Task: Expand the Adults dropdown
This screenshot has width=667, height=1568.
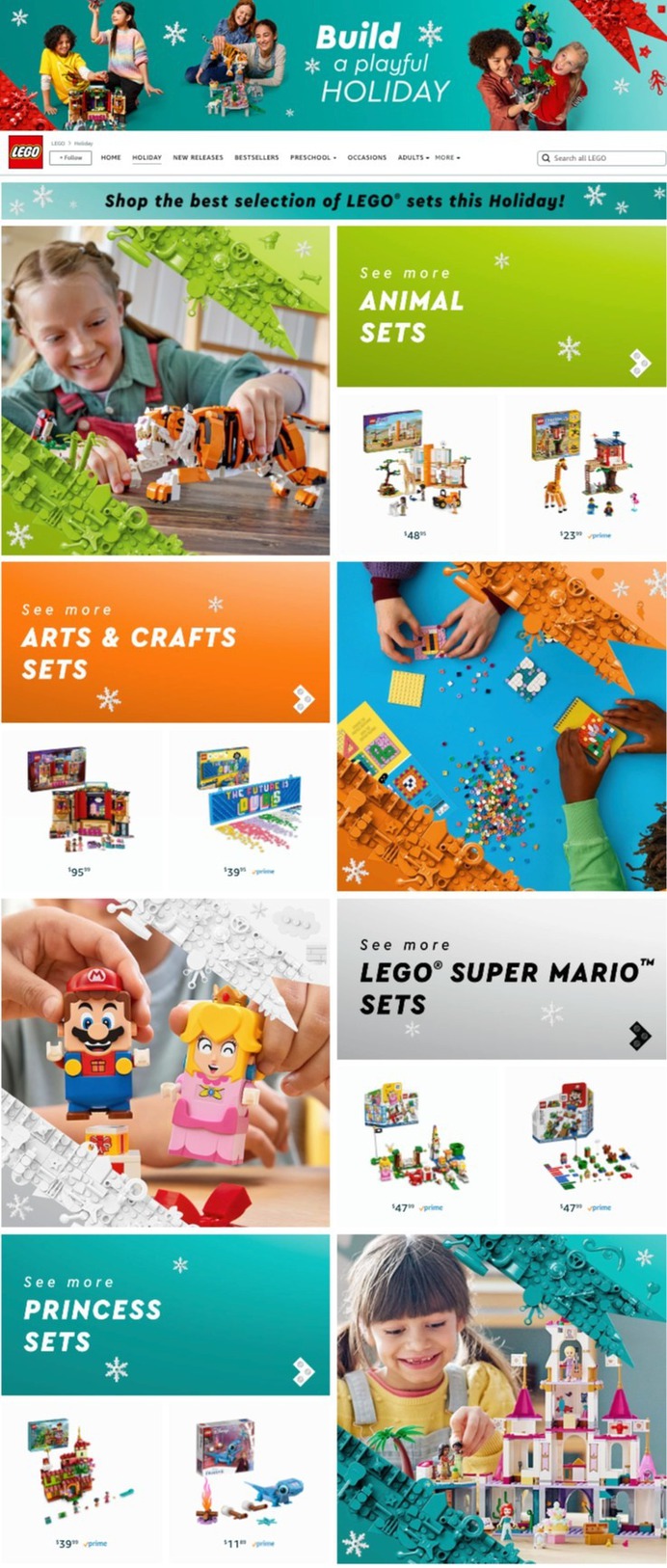Action: [x=413, y=157]
